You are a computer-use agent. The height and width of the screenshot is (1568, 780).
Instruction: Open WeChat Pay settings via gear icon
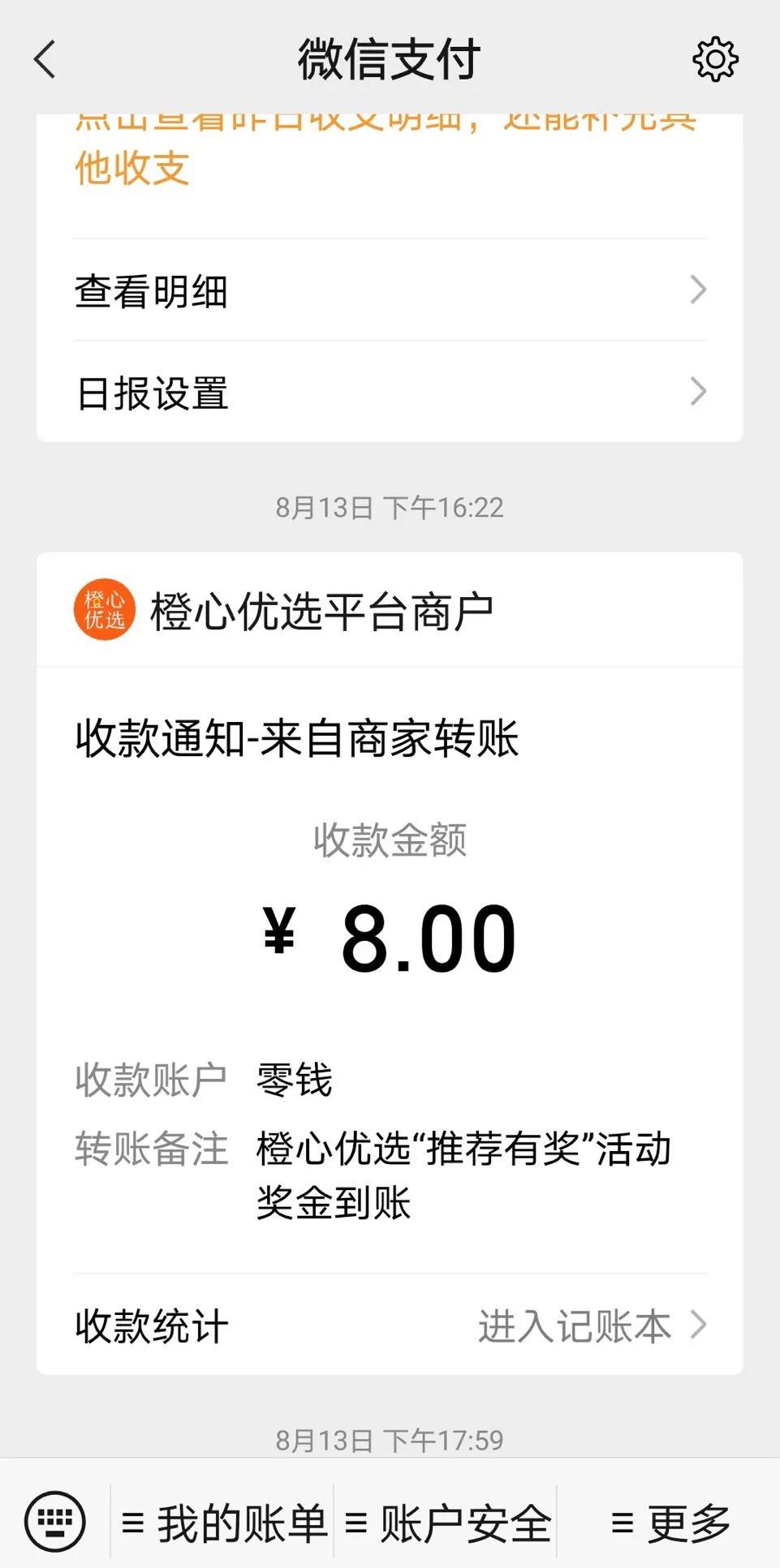click(715, 58)
